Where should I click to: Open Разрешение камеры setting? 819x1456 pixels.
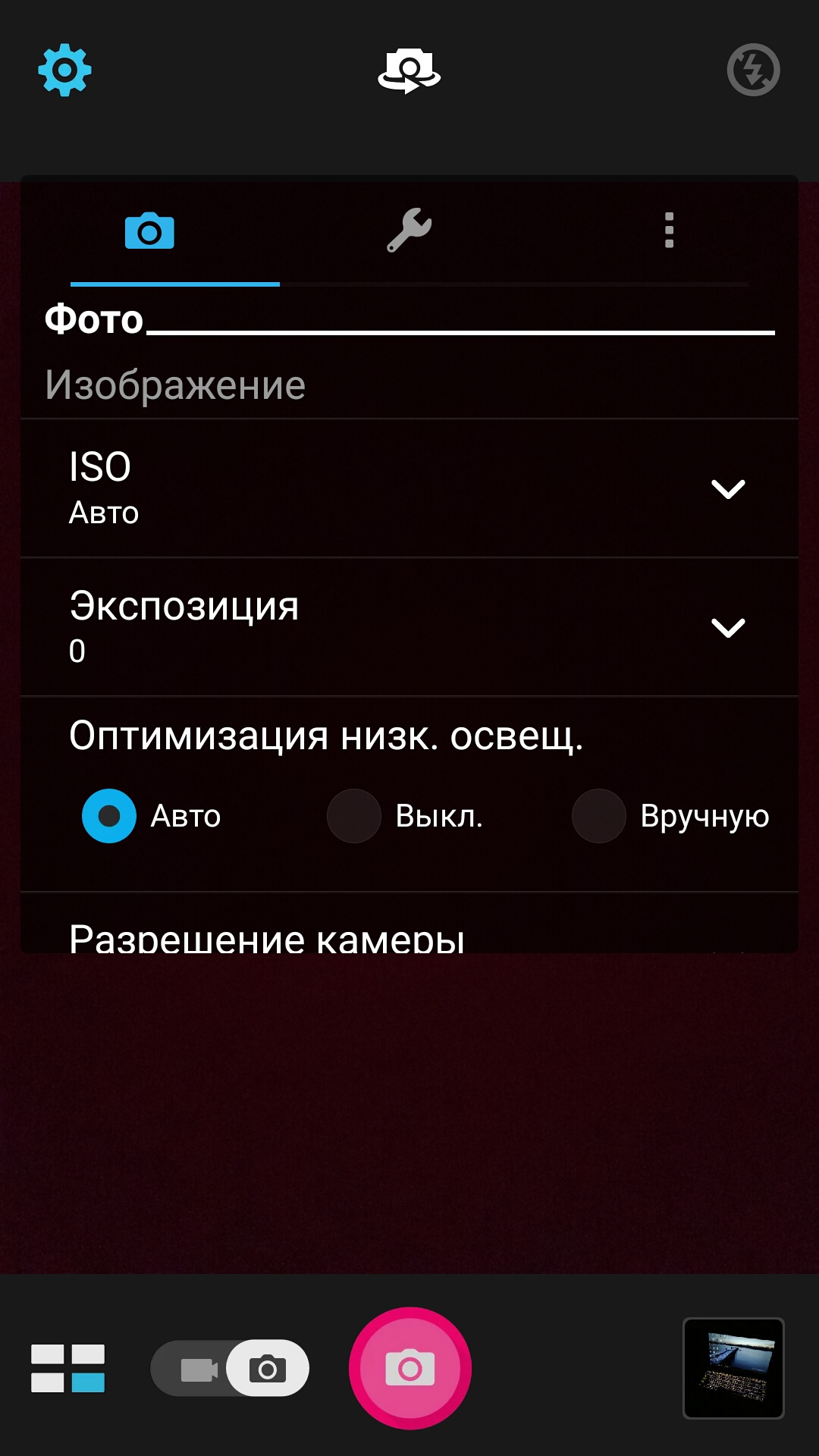point(409,924)
